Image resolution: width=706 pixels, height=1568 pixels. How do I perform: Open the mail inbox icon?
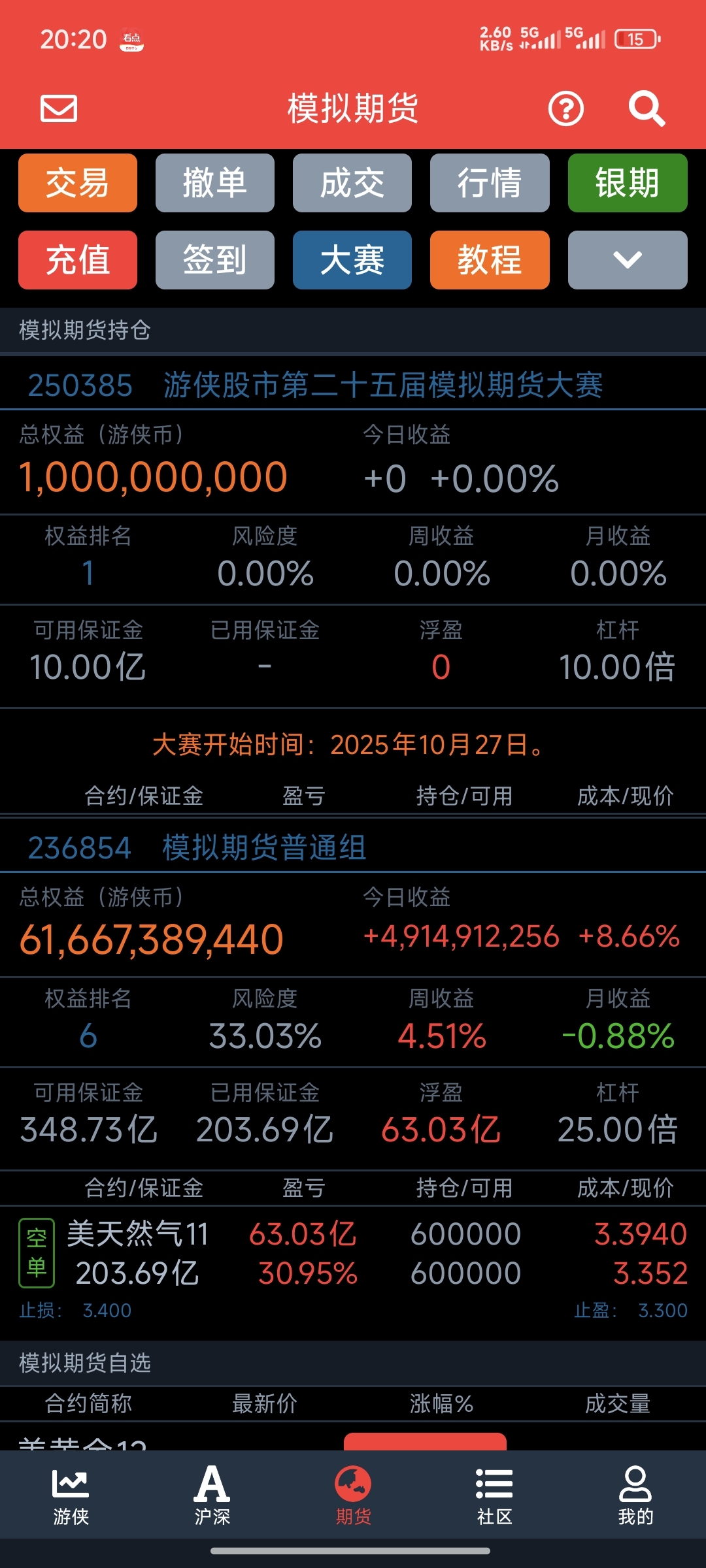point(59,108)
